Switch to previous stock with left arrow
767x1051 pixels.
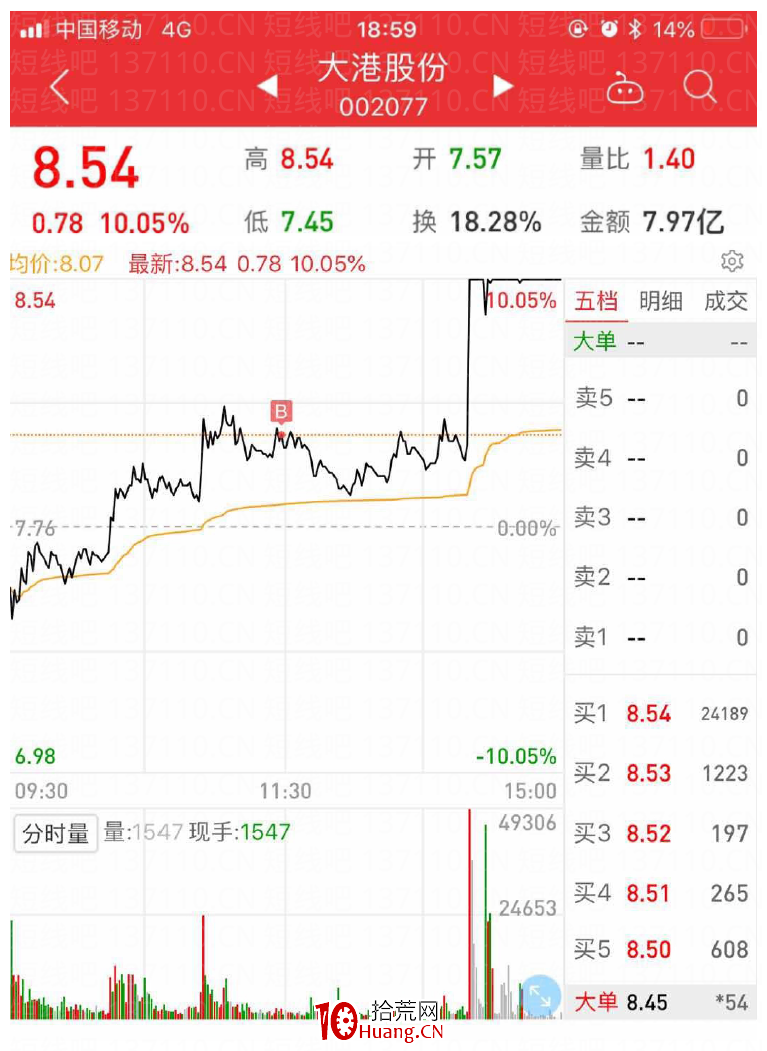click(x=266, y=86)
